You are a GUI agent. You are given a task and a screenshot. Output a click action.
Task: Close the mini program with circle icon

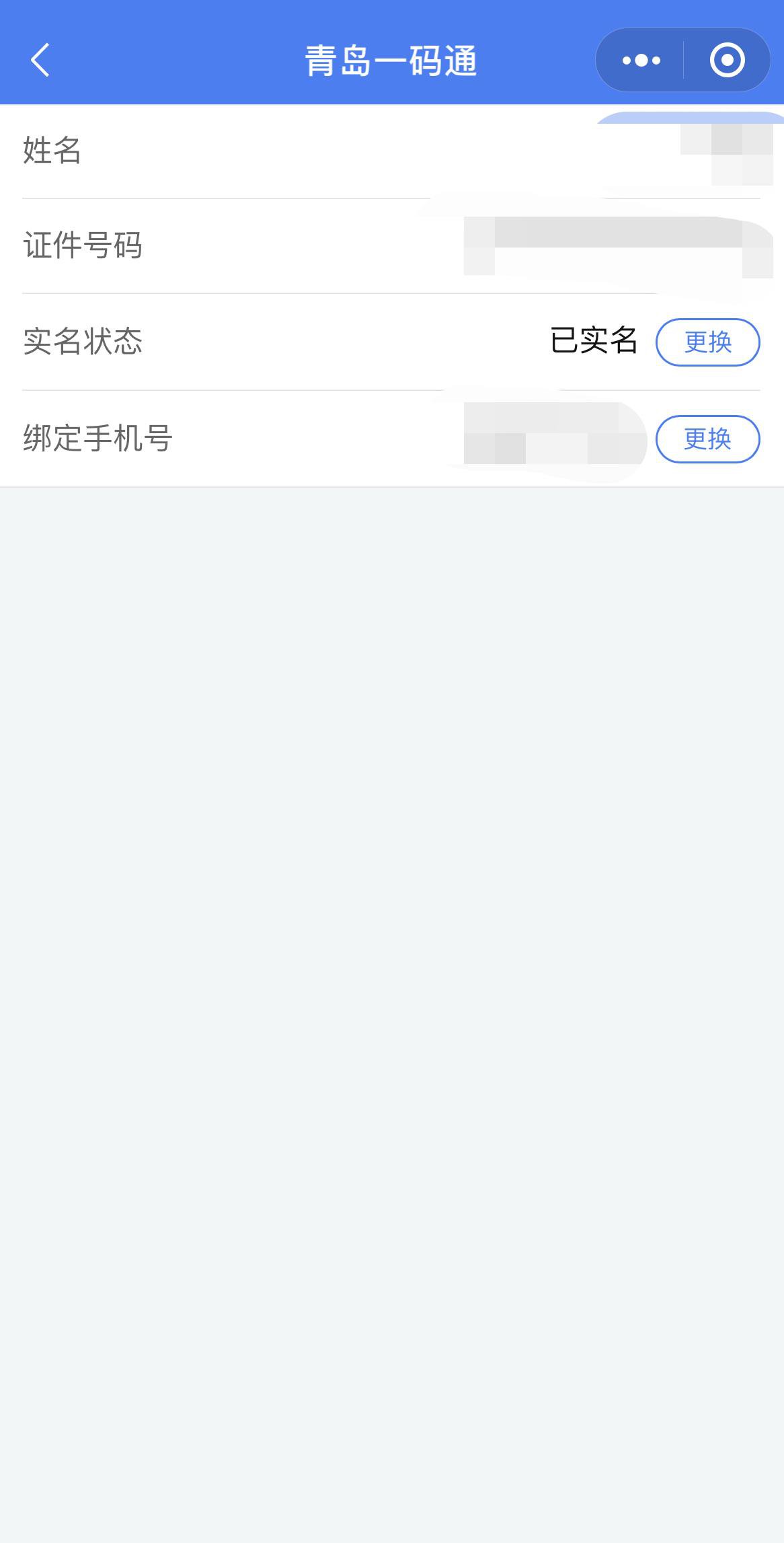727,61
